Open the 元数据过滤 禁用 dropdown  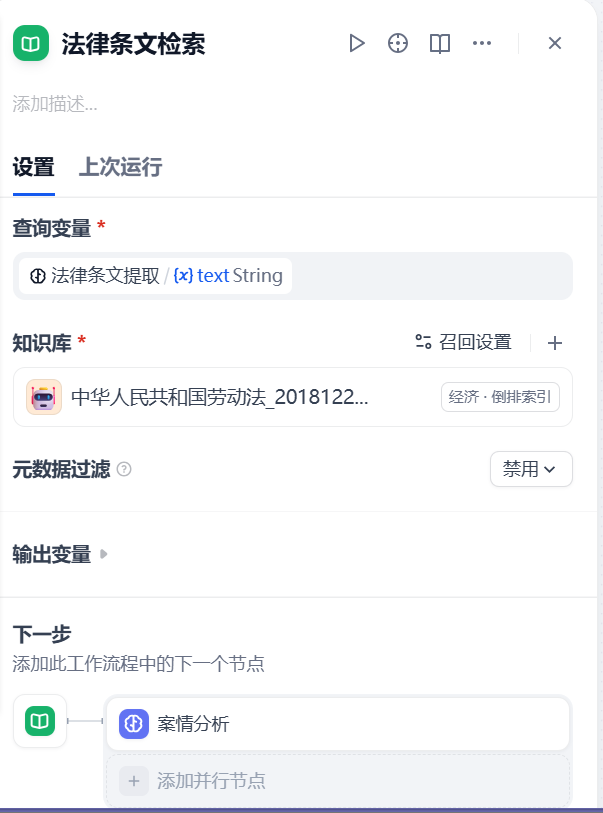click(x=531, y=469)
